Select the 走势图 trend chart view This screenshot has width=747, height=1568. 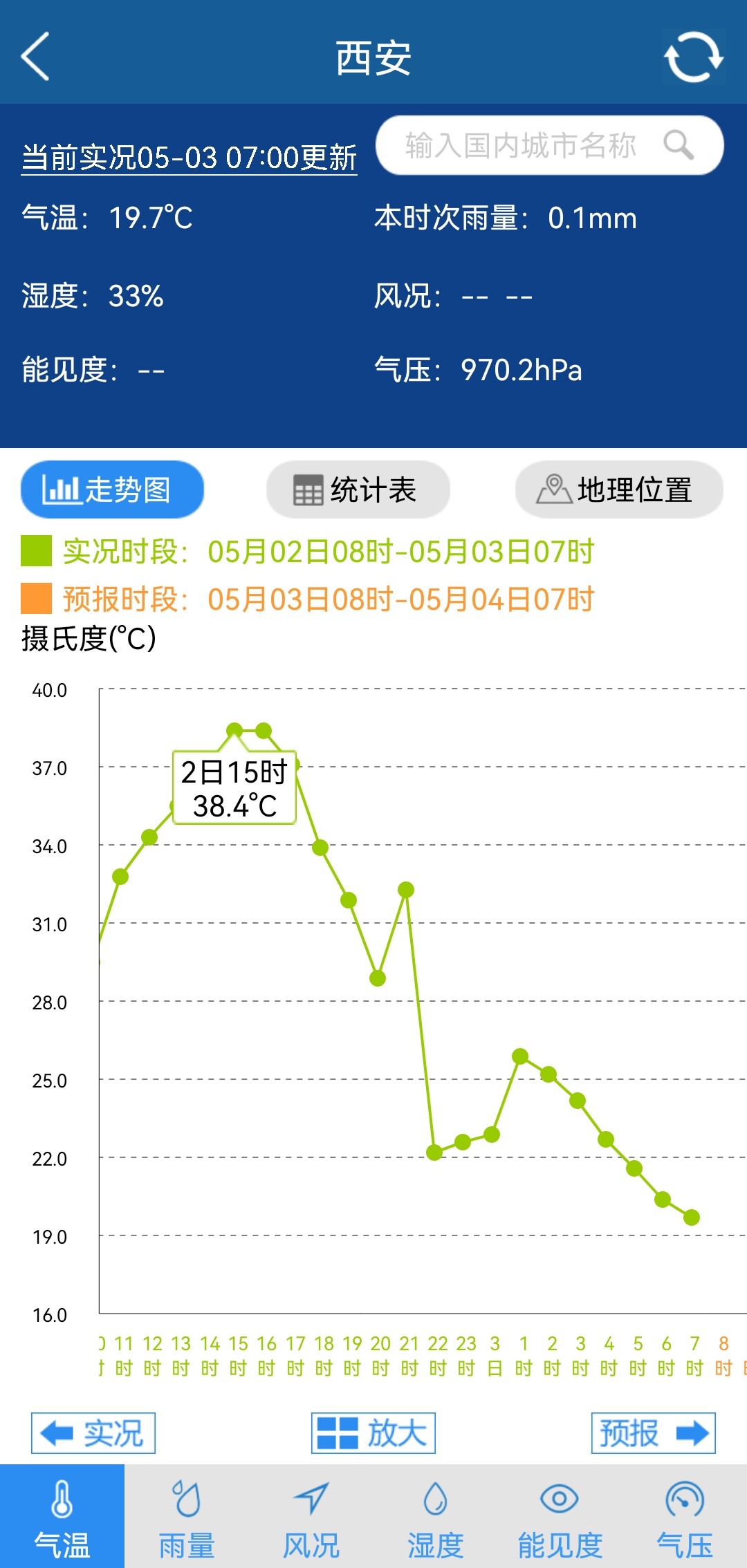pos(112,489)
